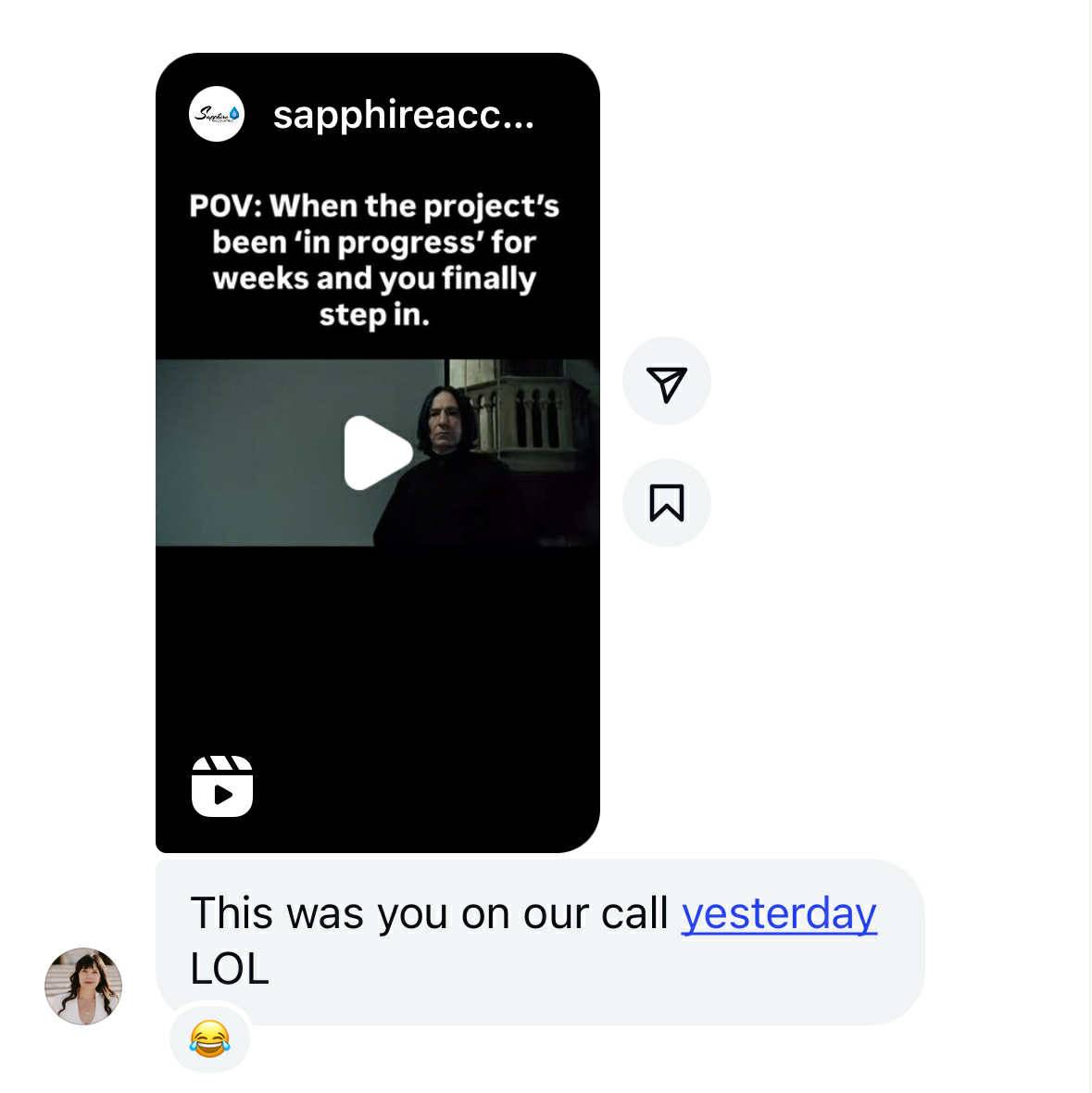Open the Reels icon on the shared card
The width and height of the screenshot is (1092, 1093).
tap(222, 786)
